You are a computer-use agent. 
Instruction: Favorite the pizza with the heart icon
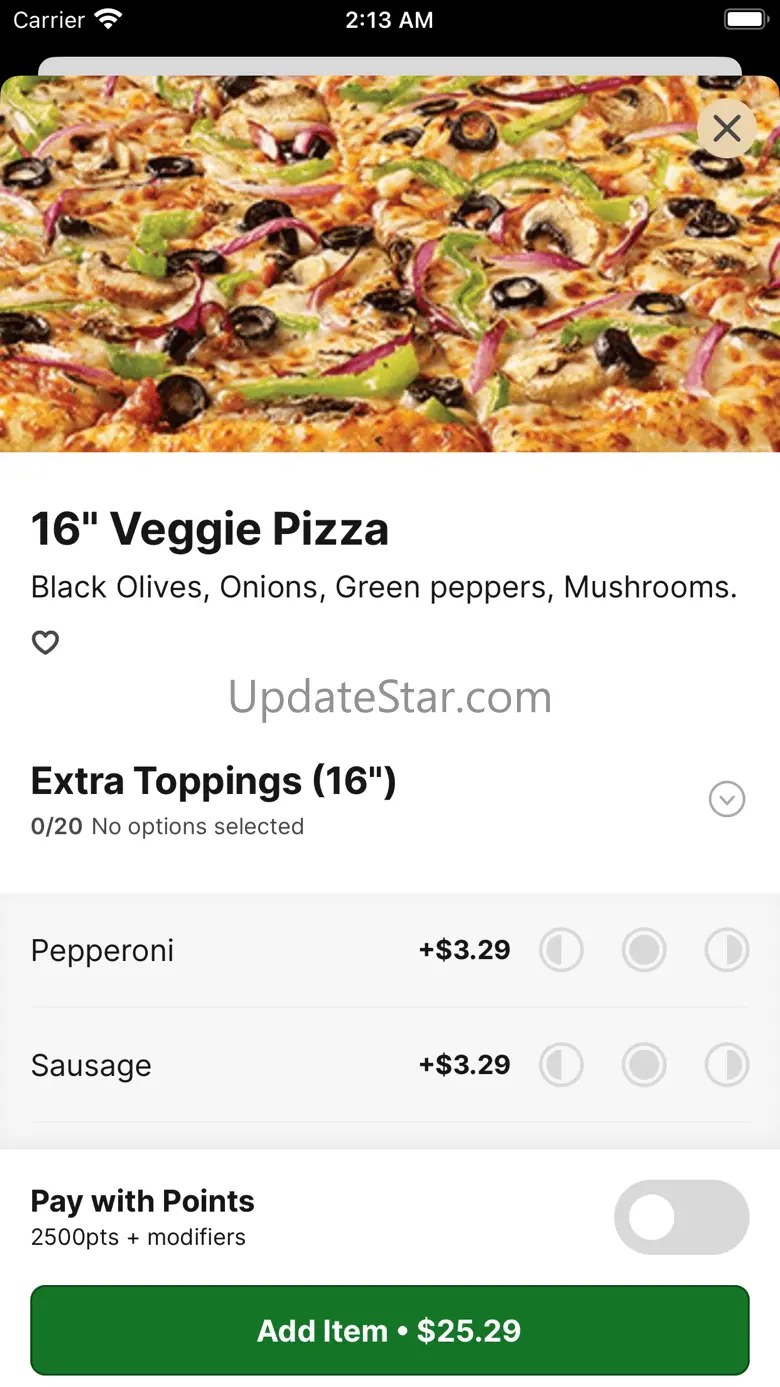(x=45, y=642)
